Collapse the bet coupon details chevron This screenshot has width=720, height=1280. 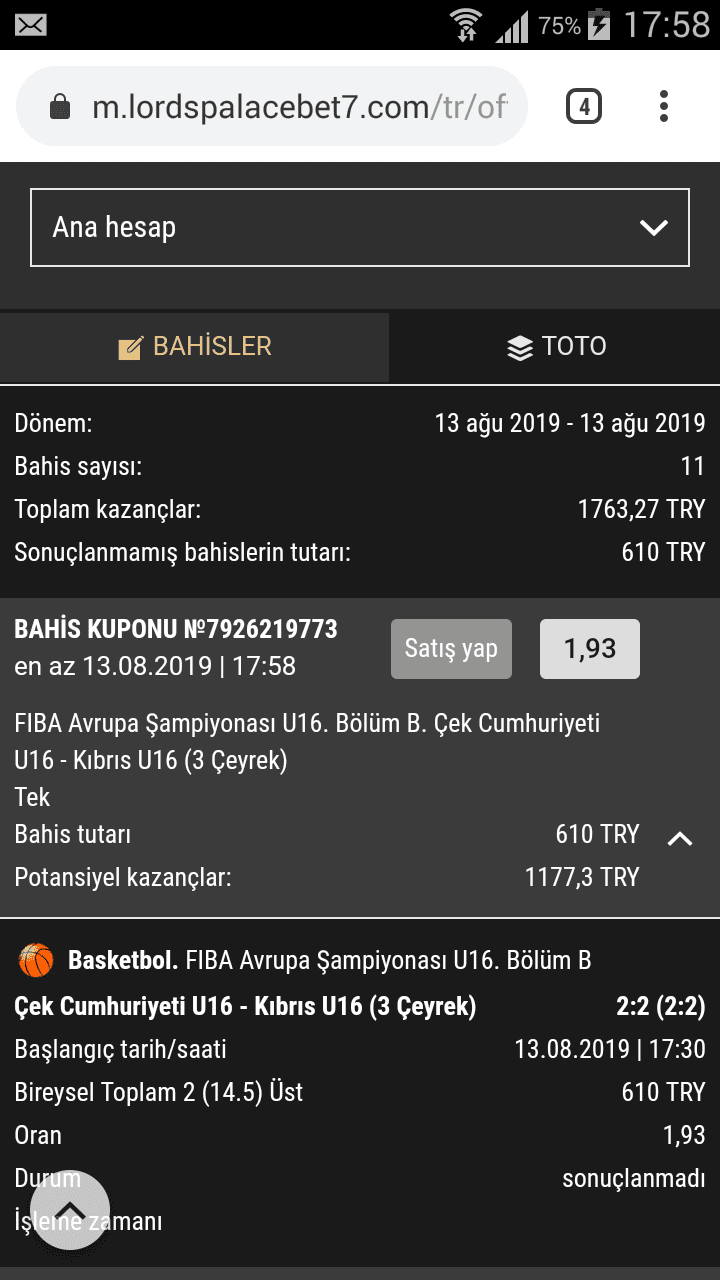680,838
